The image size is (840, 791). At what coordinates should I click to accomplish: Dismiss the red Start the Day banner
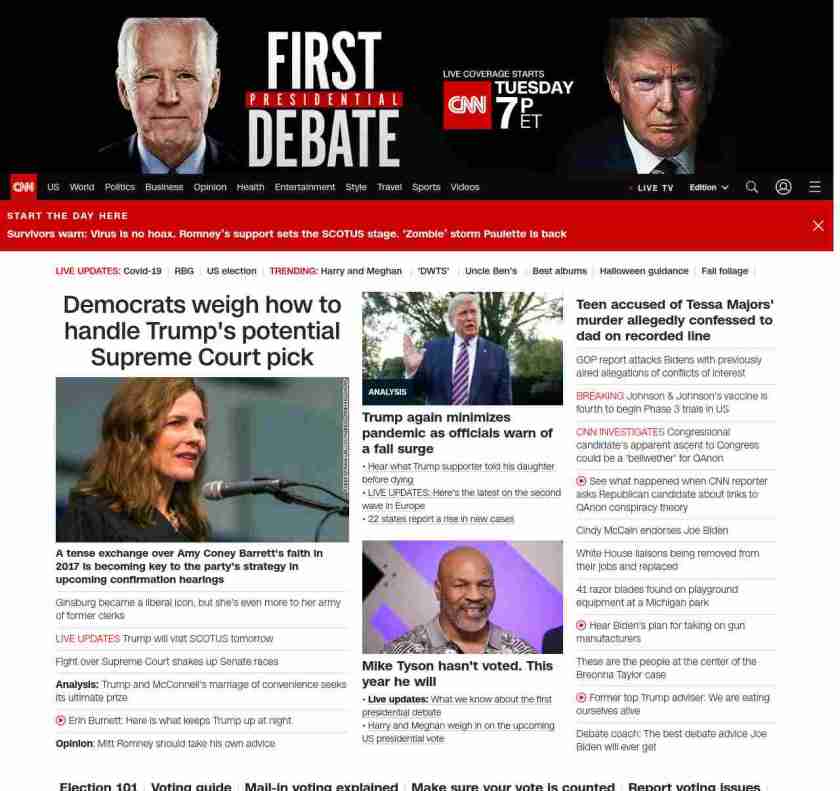tap(817, 226)
